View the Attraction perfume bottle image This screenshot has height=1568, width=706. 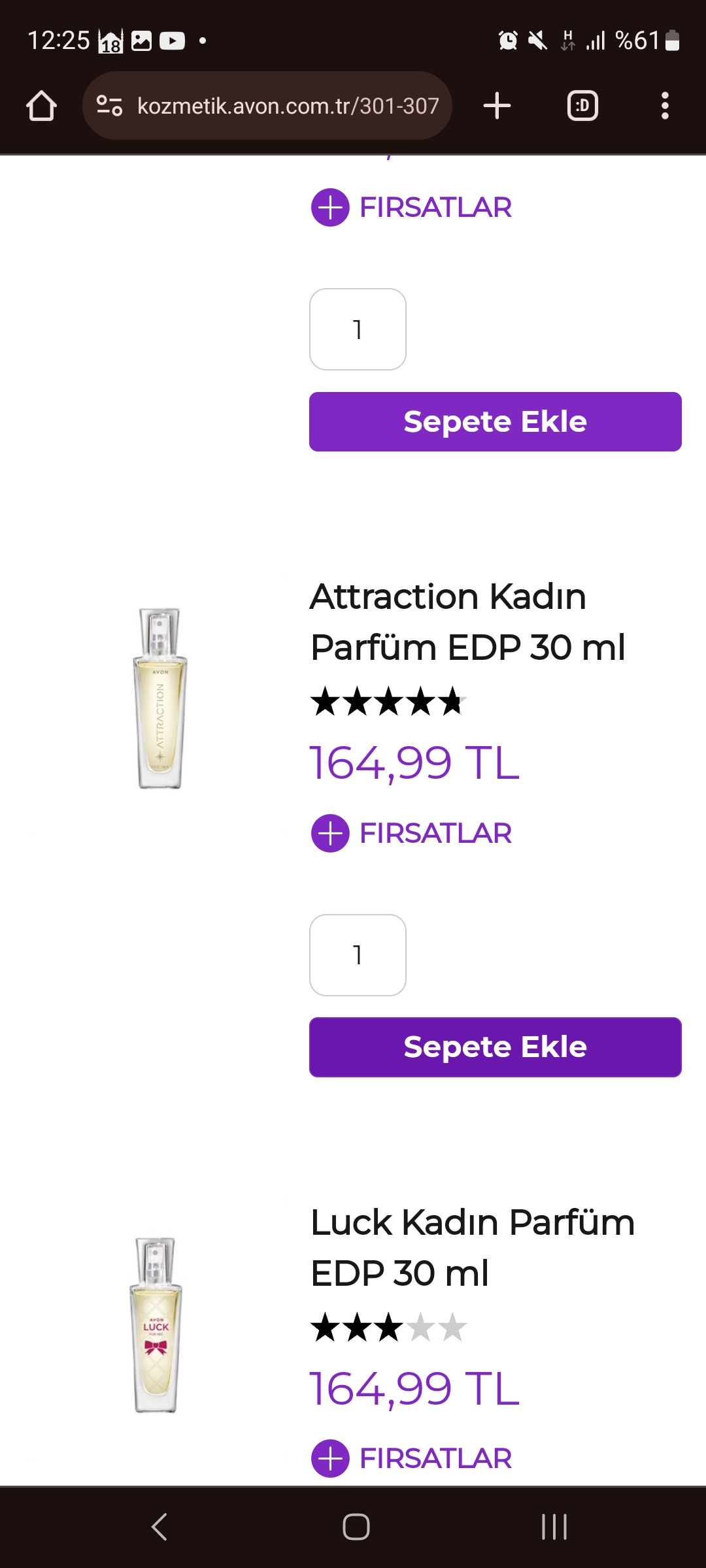point(160,698)
